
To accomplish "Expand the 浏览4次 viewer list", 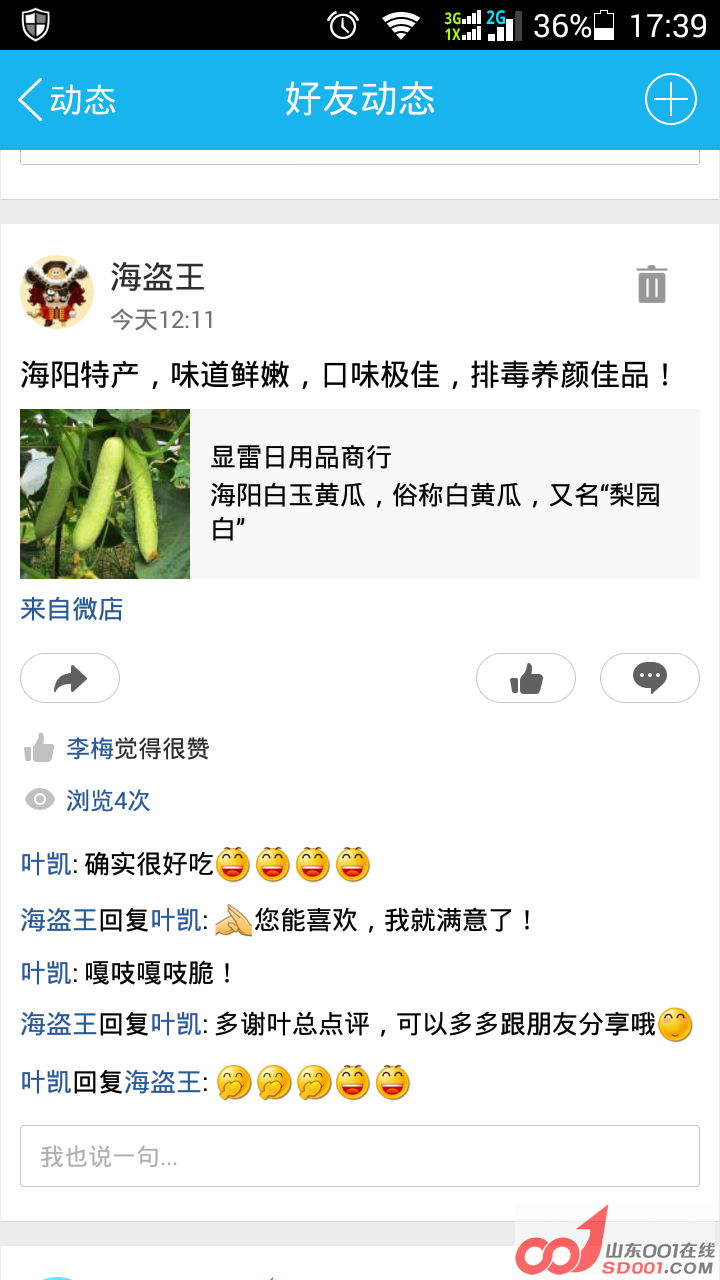I will tap(111, 801).
